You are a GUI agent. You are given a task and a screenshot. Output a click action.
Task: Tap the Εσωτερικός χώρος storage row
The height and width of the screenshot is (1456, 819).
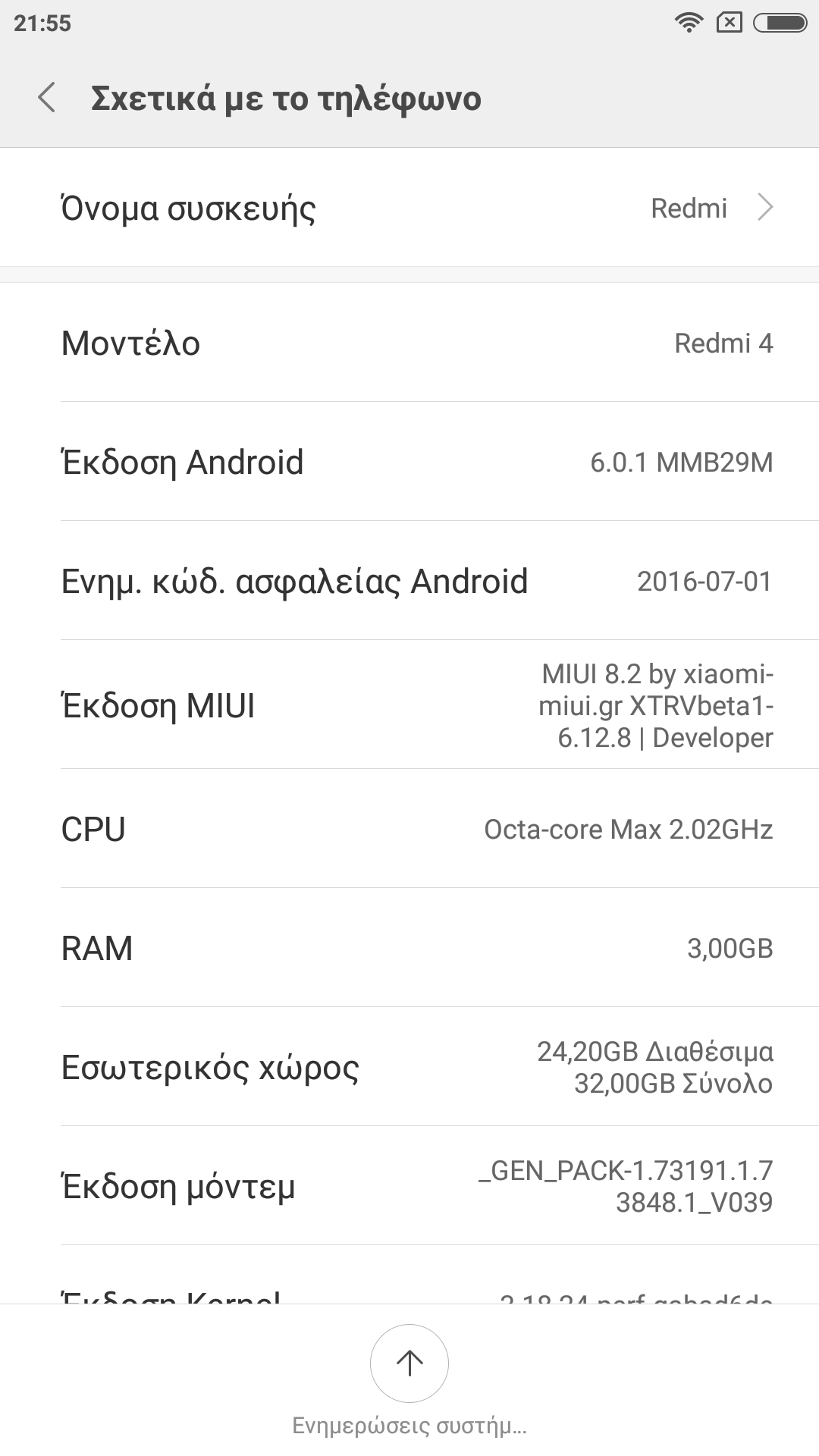409,1067
